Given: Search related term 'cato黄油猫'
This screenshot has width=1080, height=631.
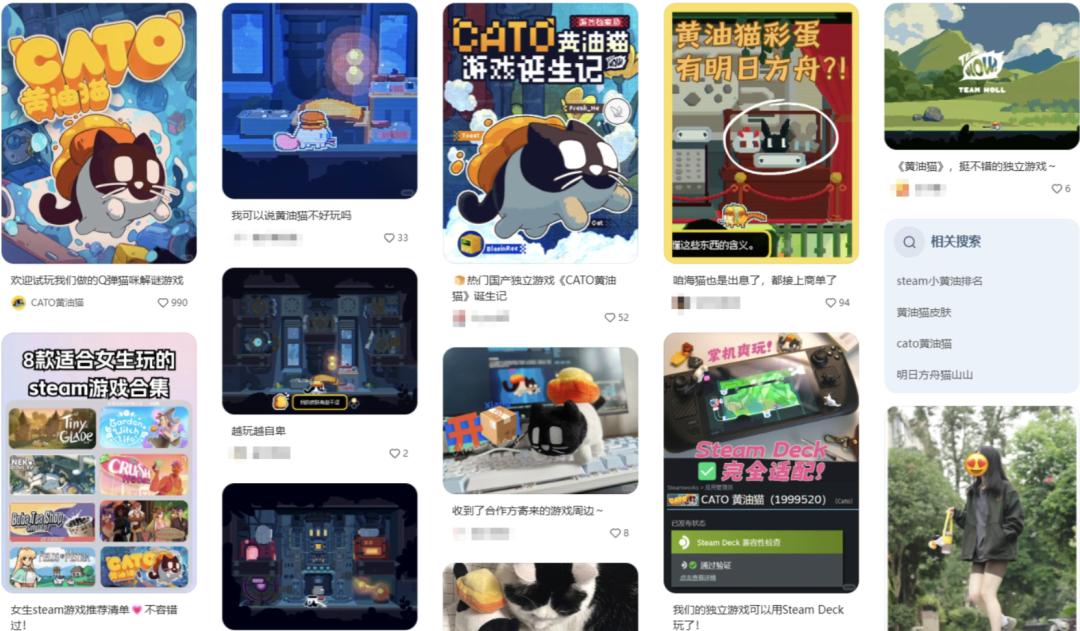Looking at the screenshot, I should pos(924,343).
